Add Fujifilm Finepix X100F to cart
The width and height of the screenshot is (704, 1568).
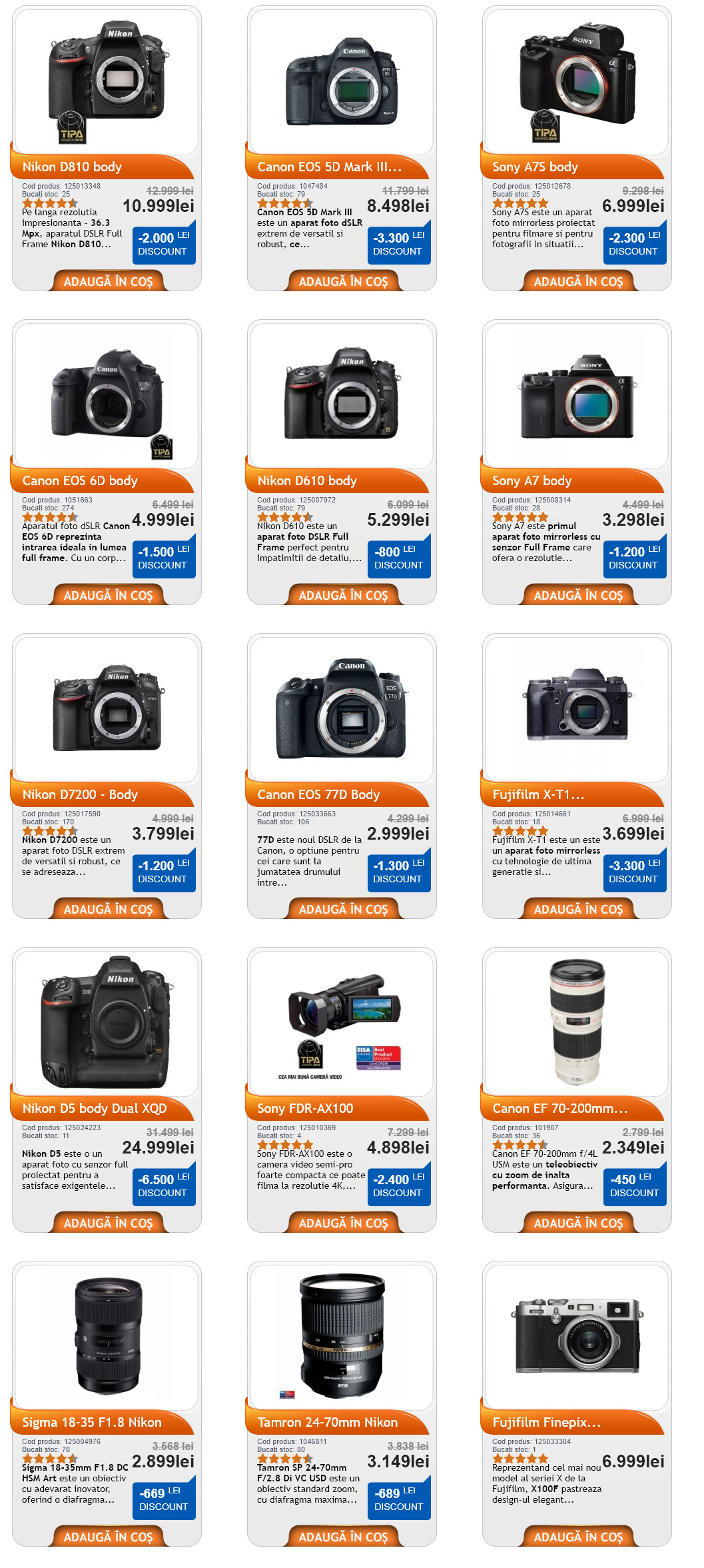point(578,1537)
